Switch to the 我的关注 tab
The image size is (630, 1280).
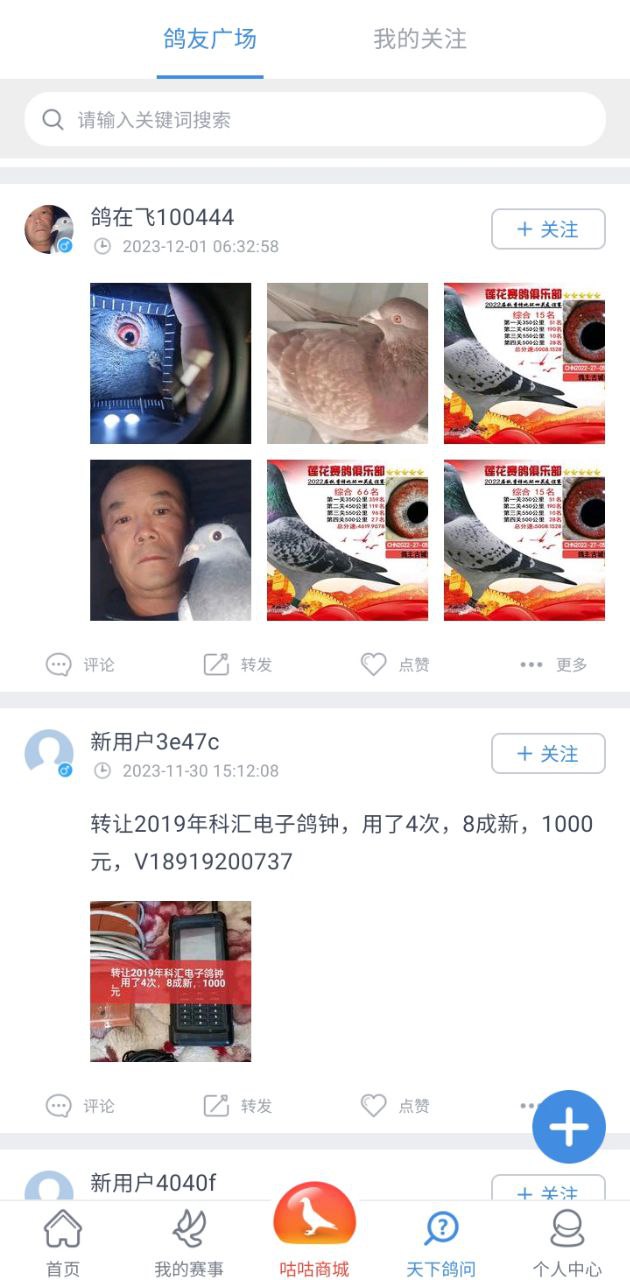[x=420, y=40]
